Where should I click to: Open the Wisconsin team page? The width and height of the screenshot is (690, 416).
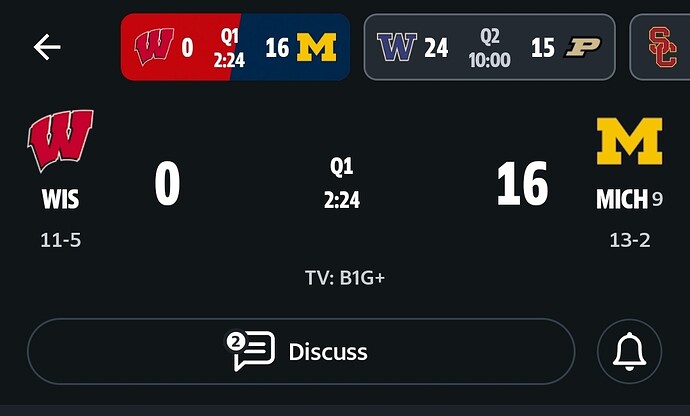[60, 160]
